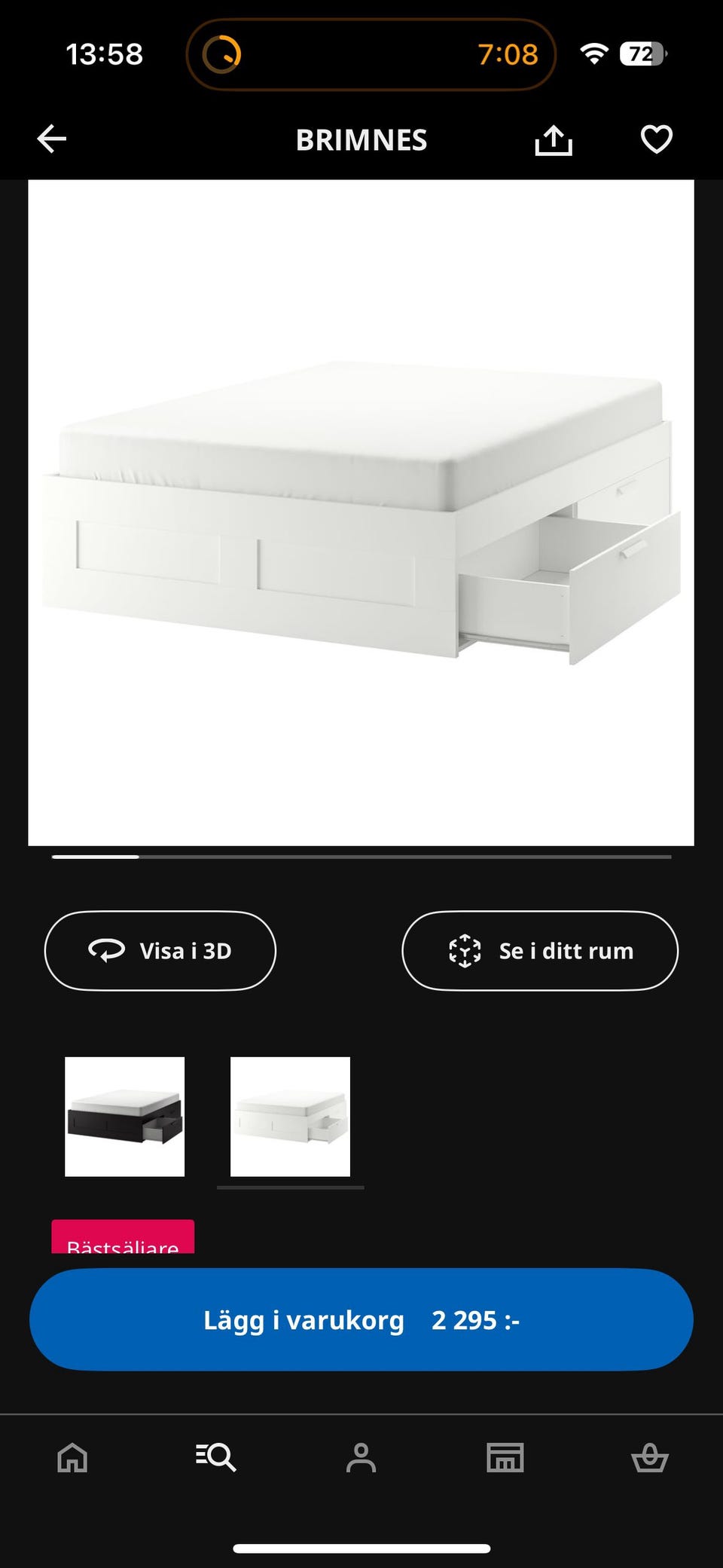Tap the image carousel progress bar
Image resolution: width=723 pixels, height=1568 pixels.
coord(361,857)
